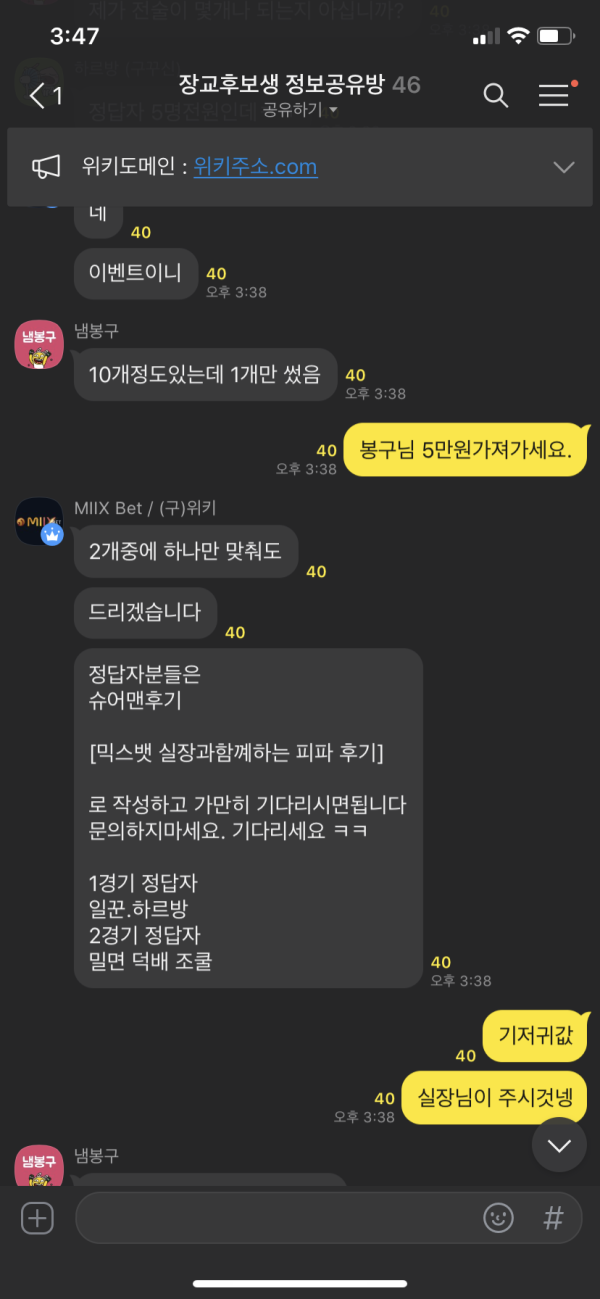Expand the pinned notice banner
Screen dimensions: 600x1299
[x=564, y=167]
